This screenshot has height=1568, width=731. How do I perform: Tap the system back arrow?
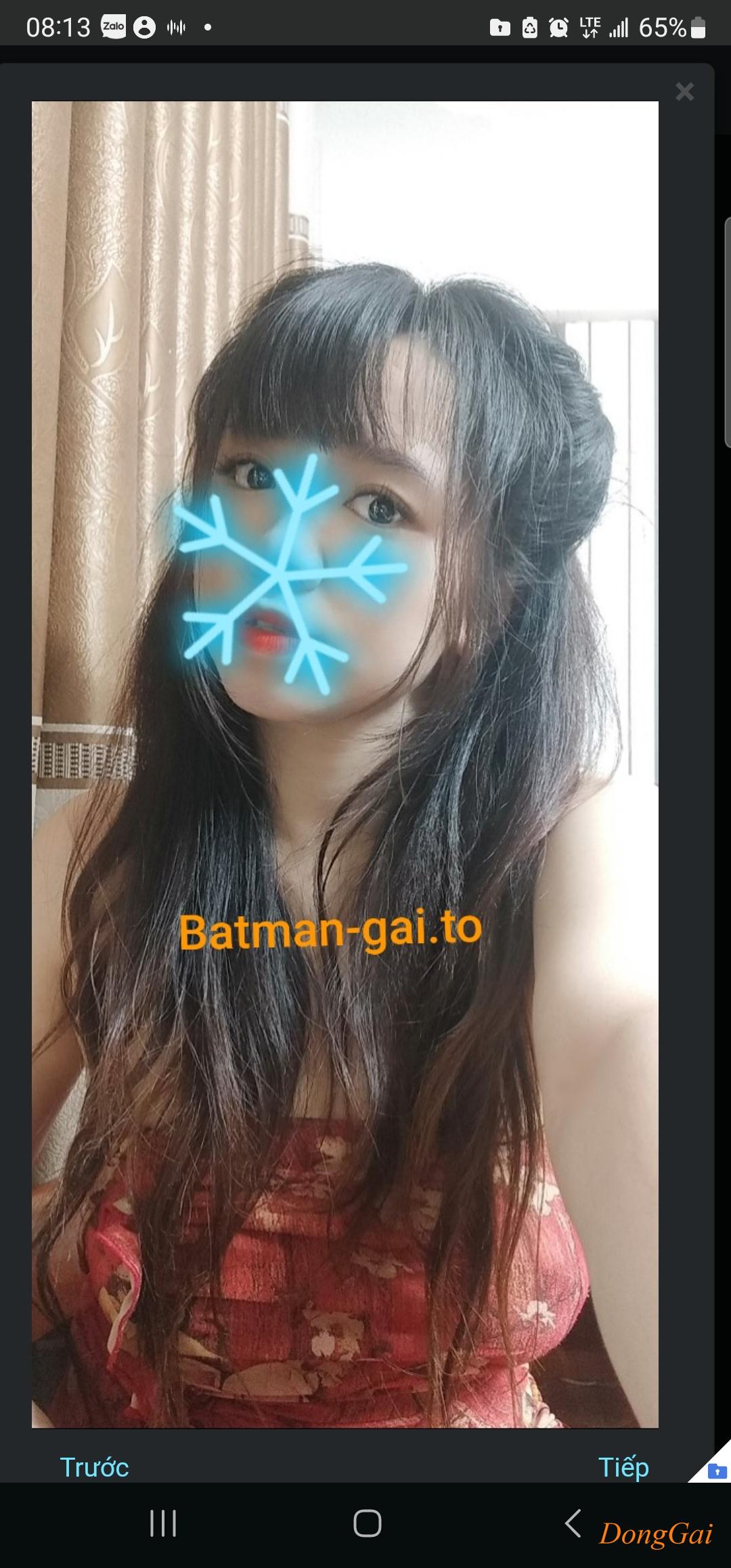pyautogui.click(x=573, y=1523)
